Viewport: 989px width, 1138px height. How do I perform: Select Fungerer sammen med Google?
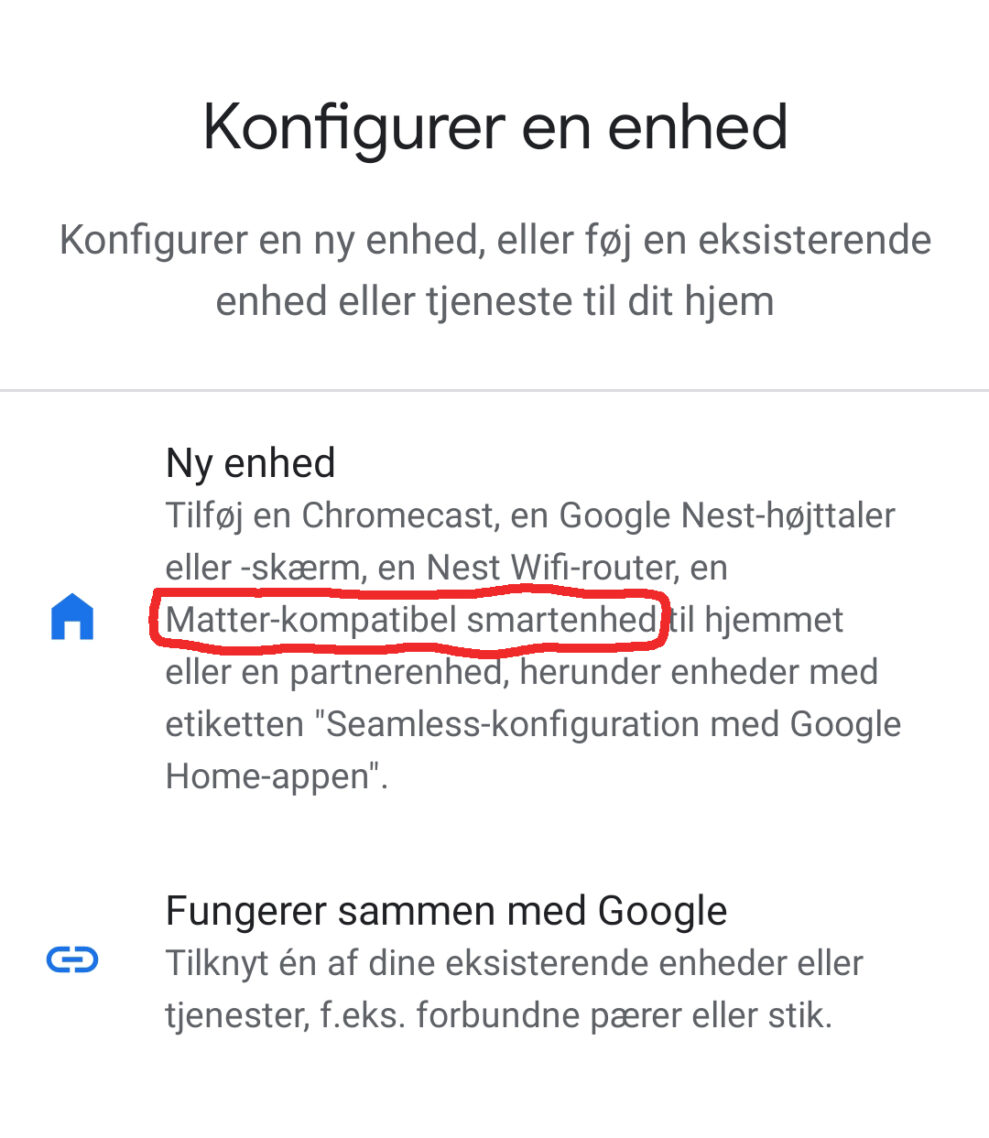[x=446, y=911]
